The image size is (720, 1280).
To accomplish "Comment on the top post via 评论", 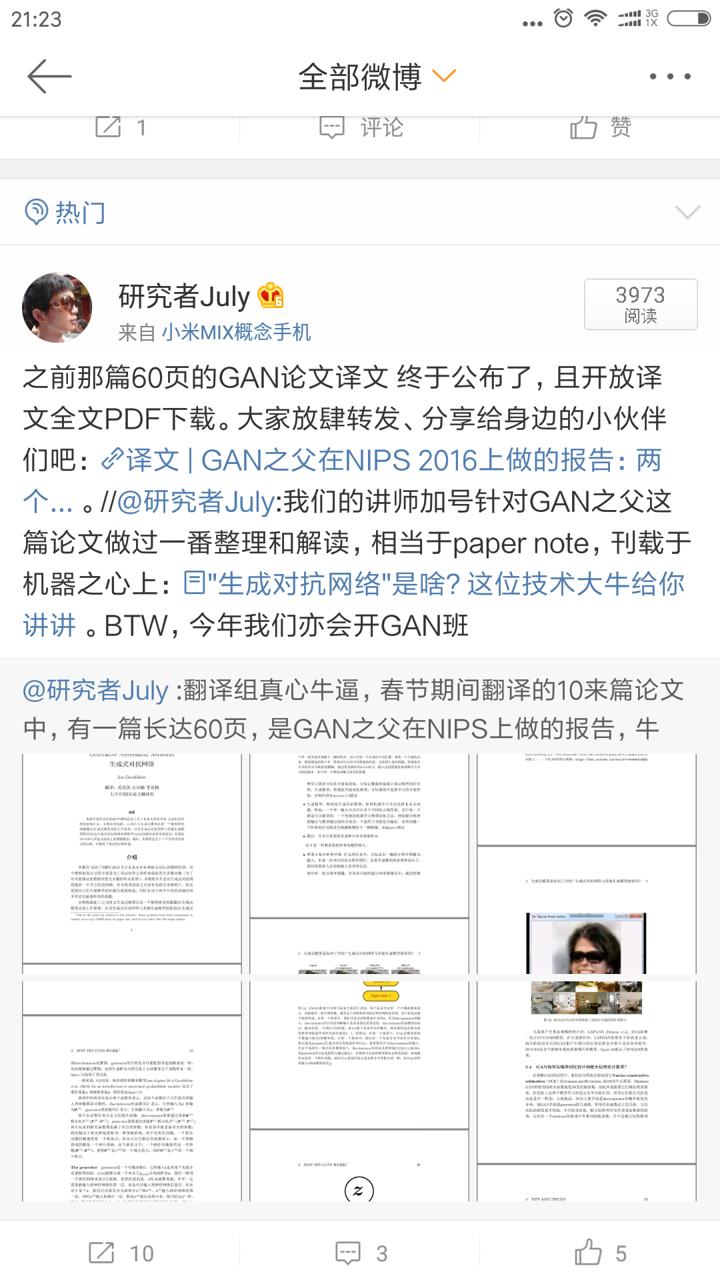I will (360, 127).
